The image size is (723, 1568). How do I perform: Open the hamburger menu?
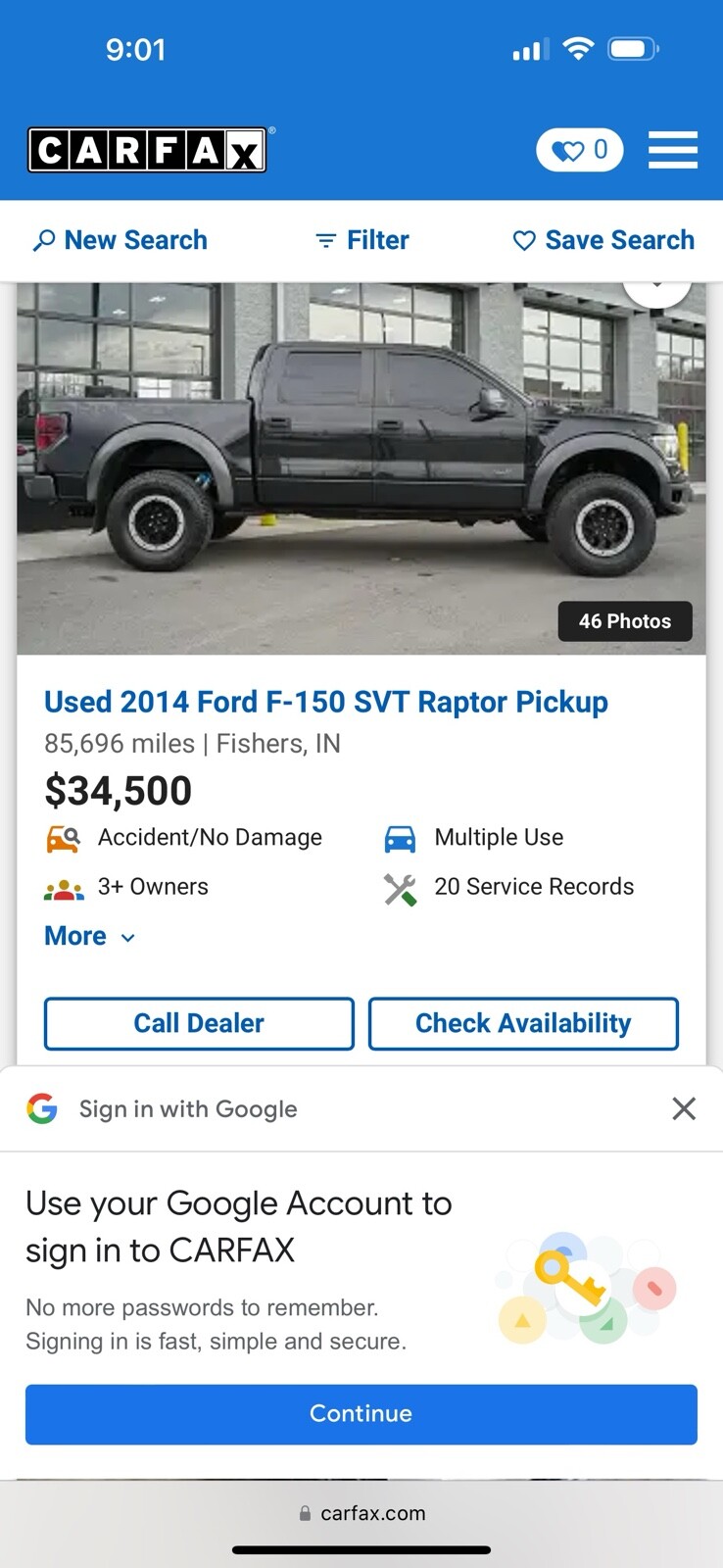click(x=673, y=150)
